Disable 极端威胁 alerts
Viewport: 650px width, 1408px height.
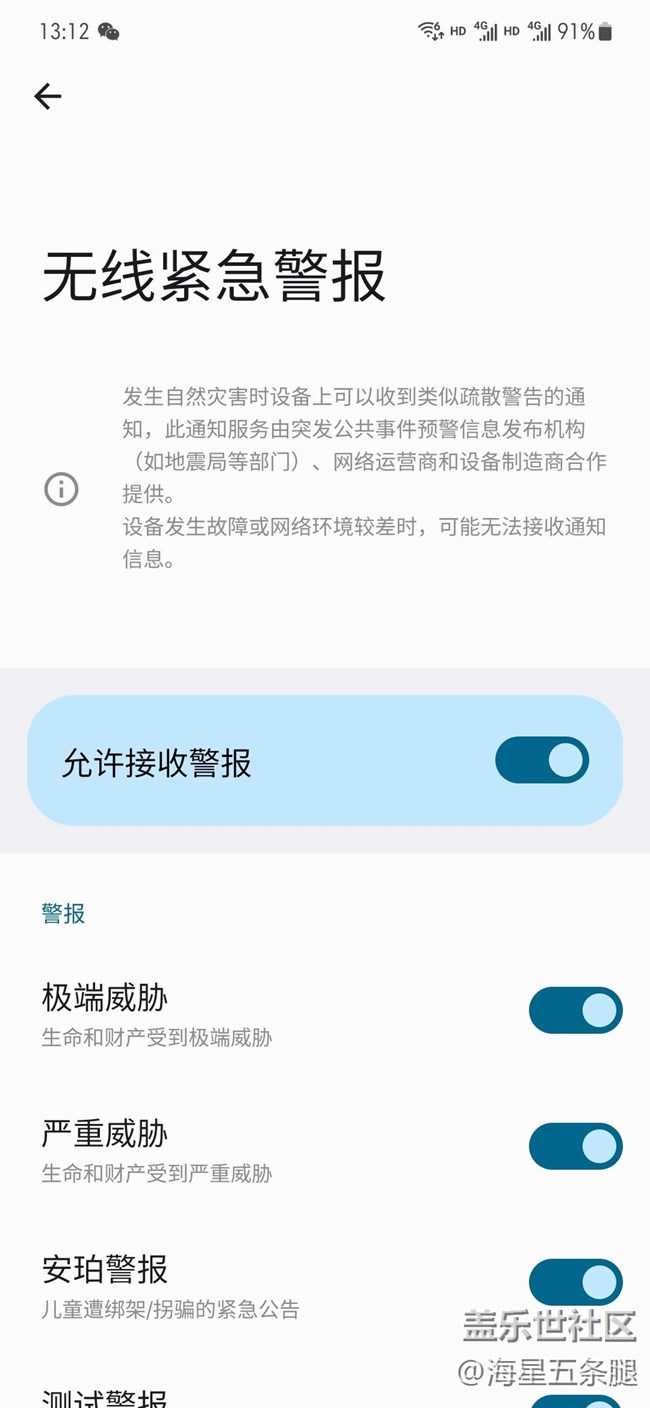click(x=575, y=1010)
